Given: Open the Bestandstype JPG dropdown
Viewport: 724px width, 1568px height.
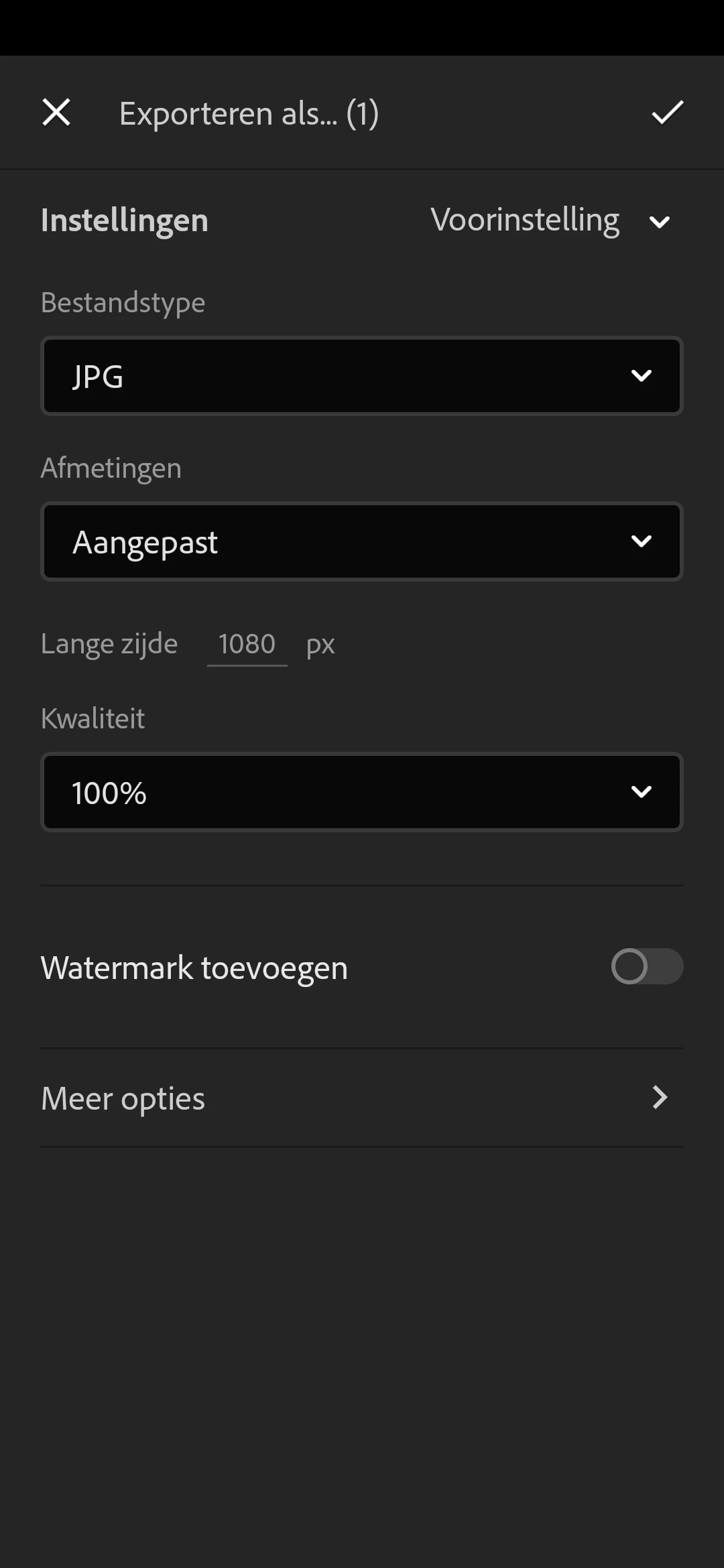Looking at the screenshot, I should pos(362,376).
